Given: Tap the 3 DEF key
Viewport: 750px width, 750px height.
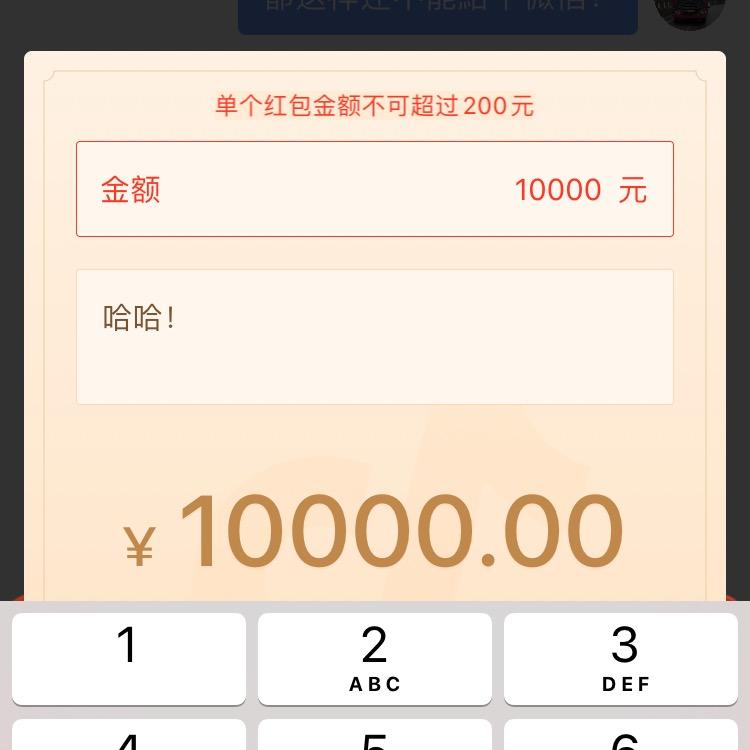Looking at the screenshot, I should [x=621, y=658].
